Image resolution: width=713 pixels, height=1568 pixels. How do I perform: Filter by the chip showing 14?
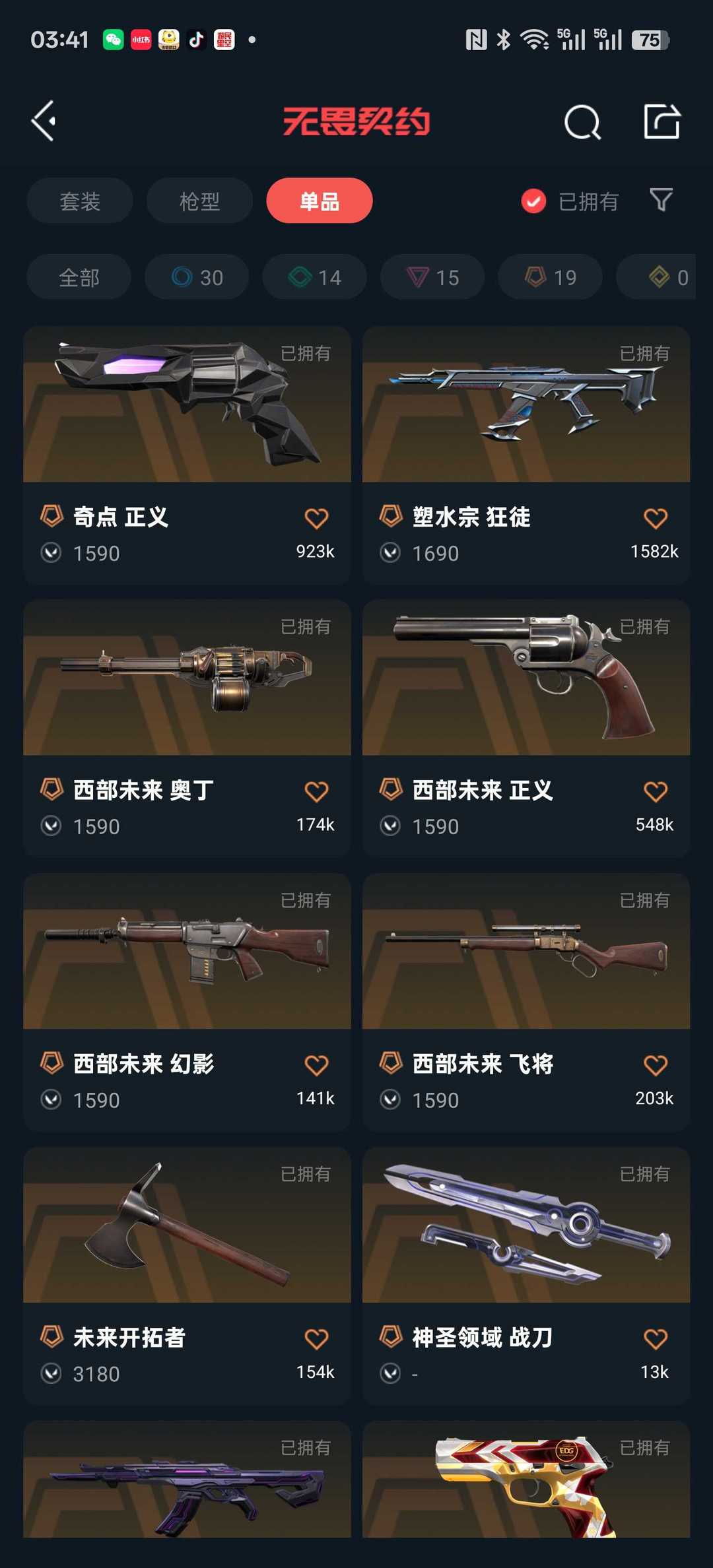(x=315, y=277)
